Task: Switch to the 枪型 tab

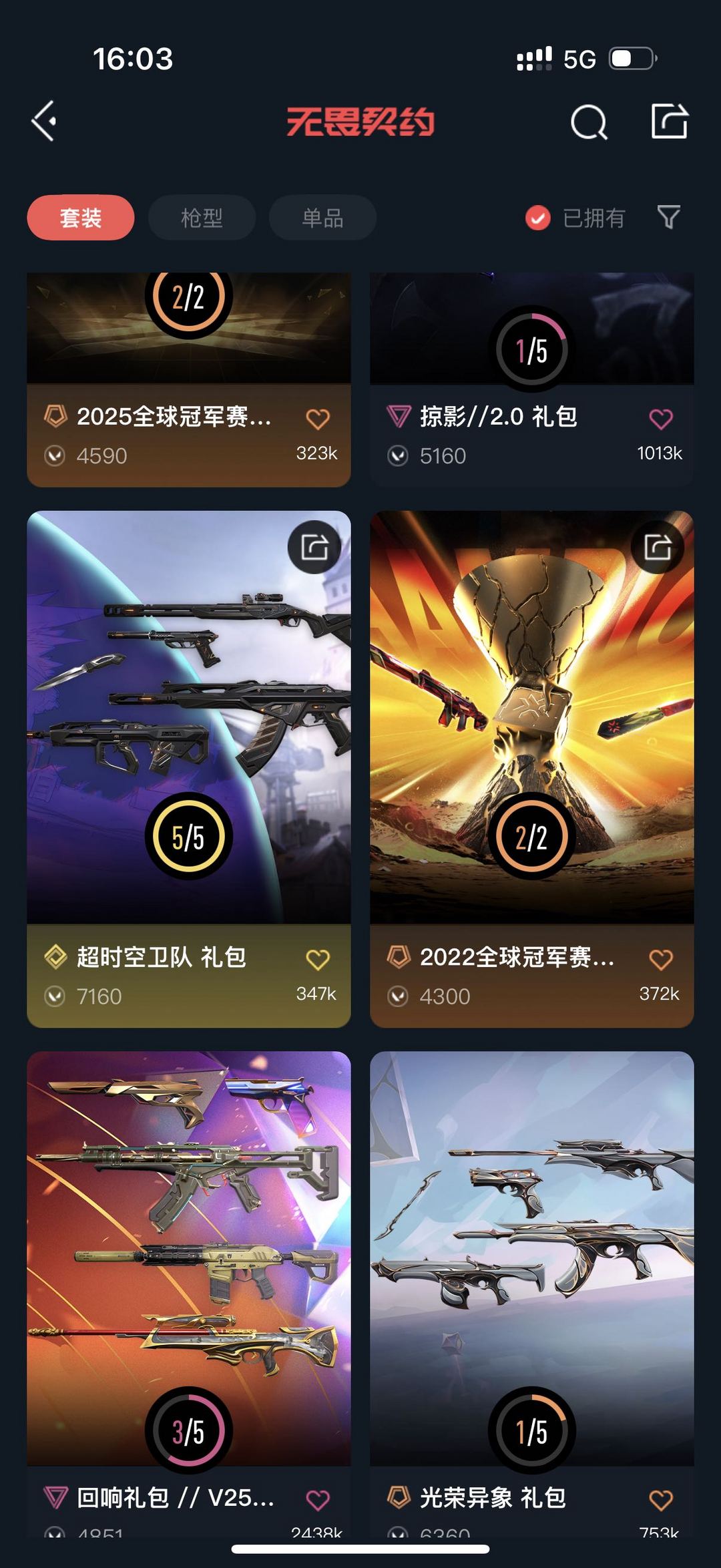Action: coord(202,218)
